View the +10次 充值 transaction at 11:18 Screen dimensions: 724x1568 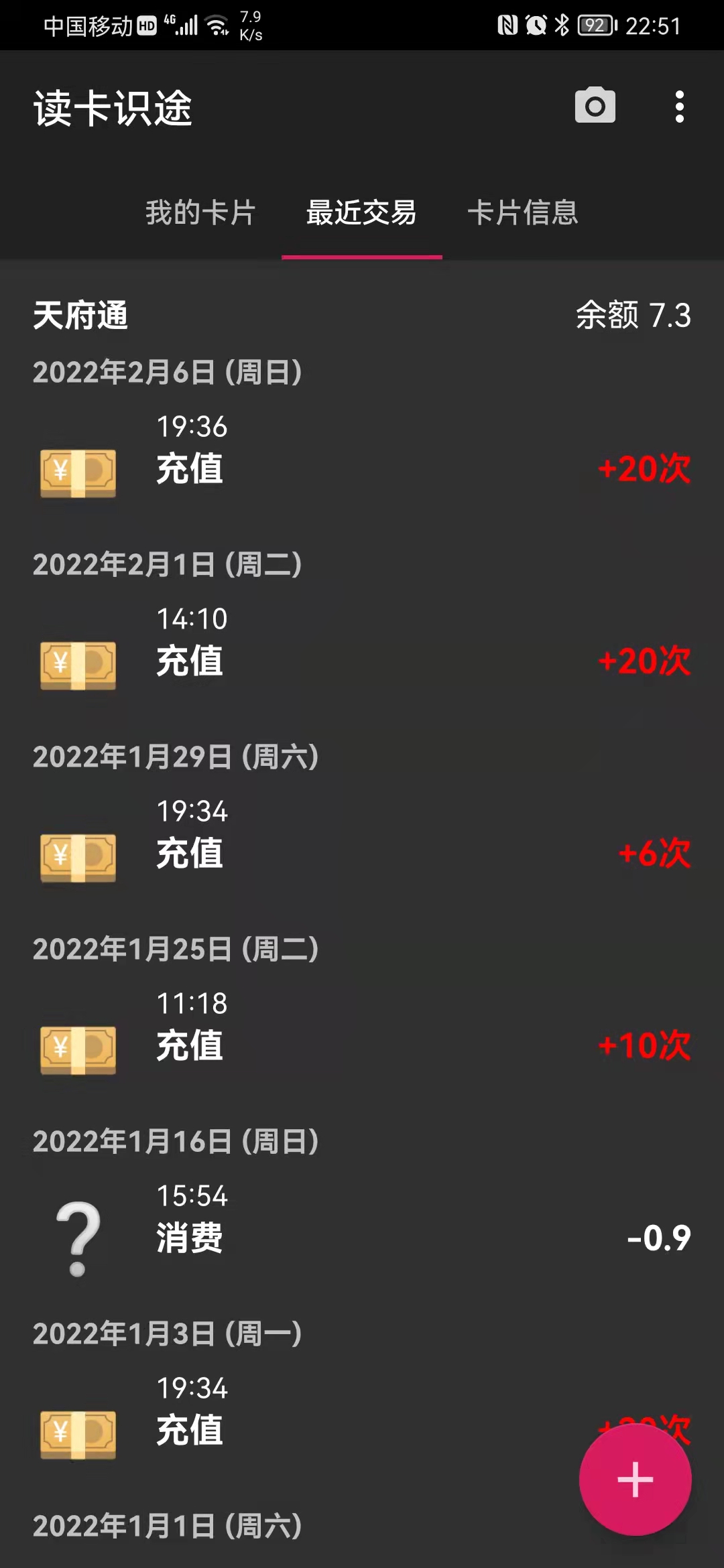coord(362,1033)
